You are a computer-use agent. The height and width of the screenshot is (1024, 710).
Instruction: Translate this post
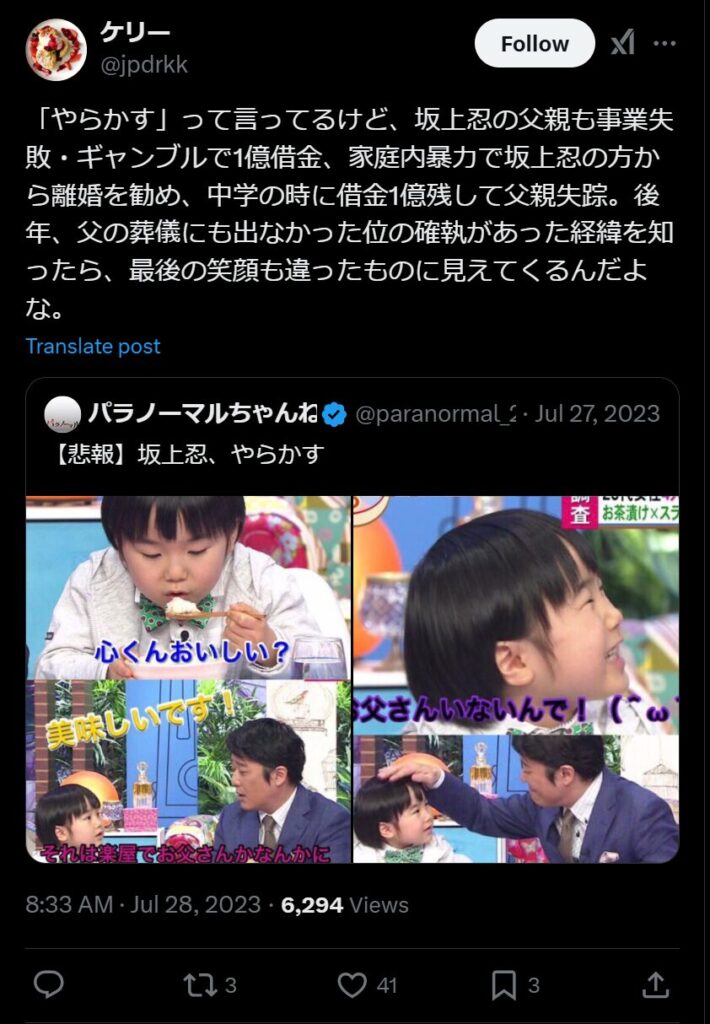pos(93,346)
